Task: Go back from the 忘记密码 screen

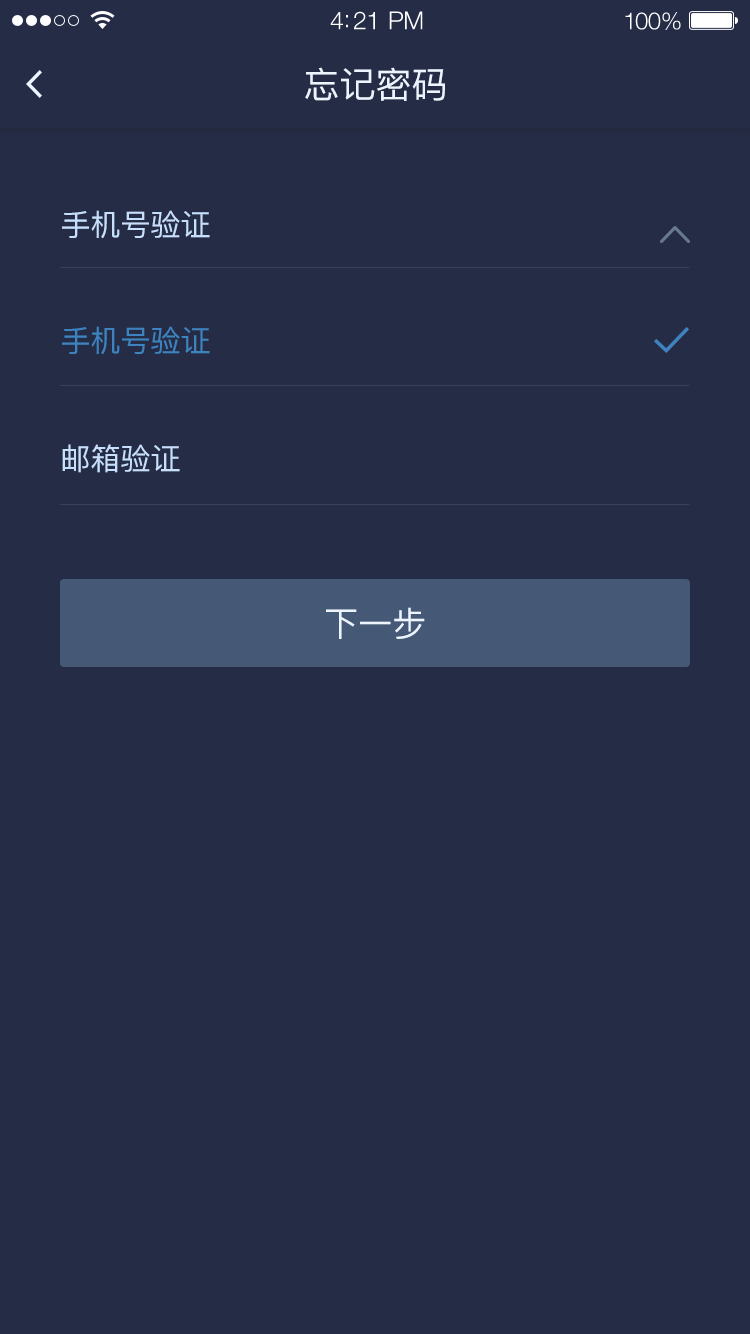Action: [x=35, y=85]
